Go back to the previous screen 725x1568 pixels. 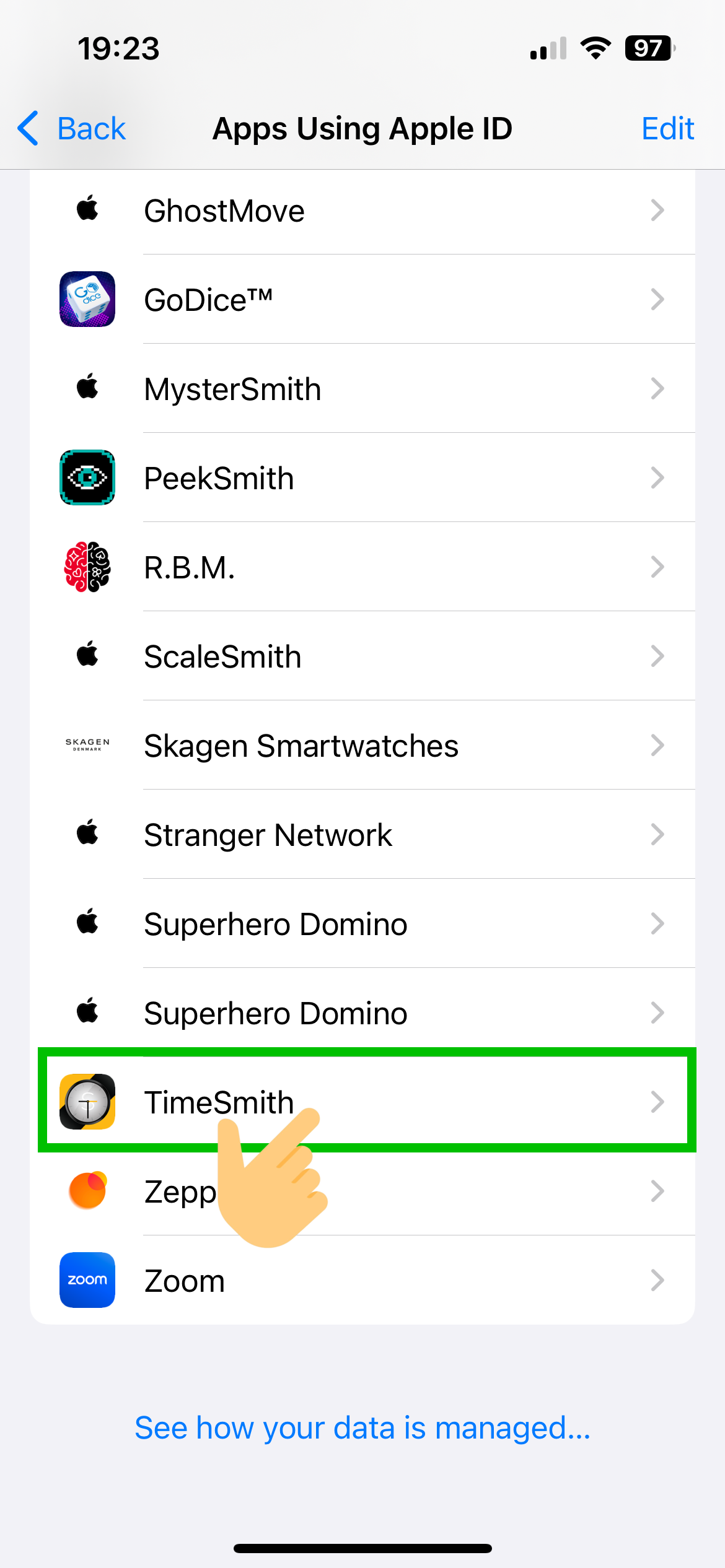(72, 129)
